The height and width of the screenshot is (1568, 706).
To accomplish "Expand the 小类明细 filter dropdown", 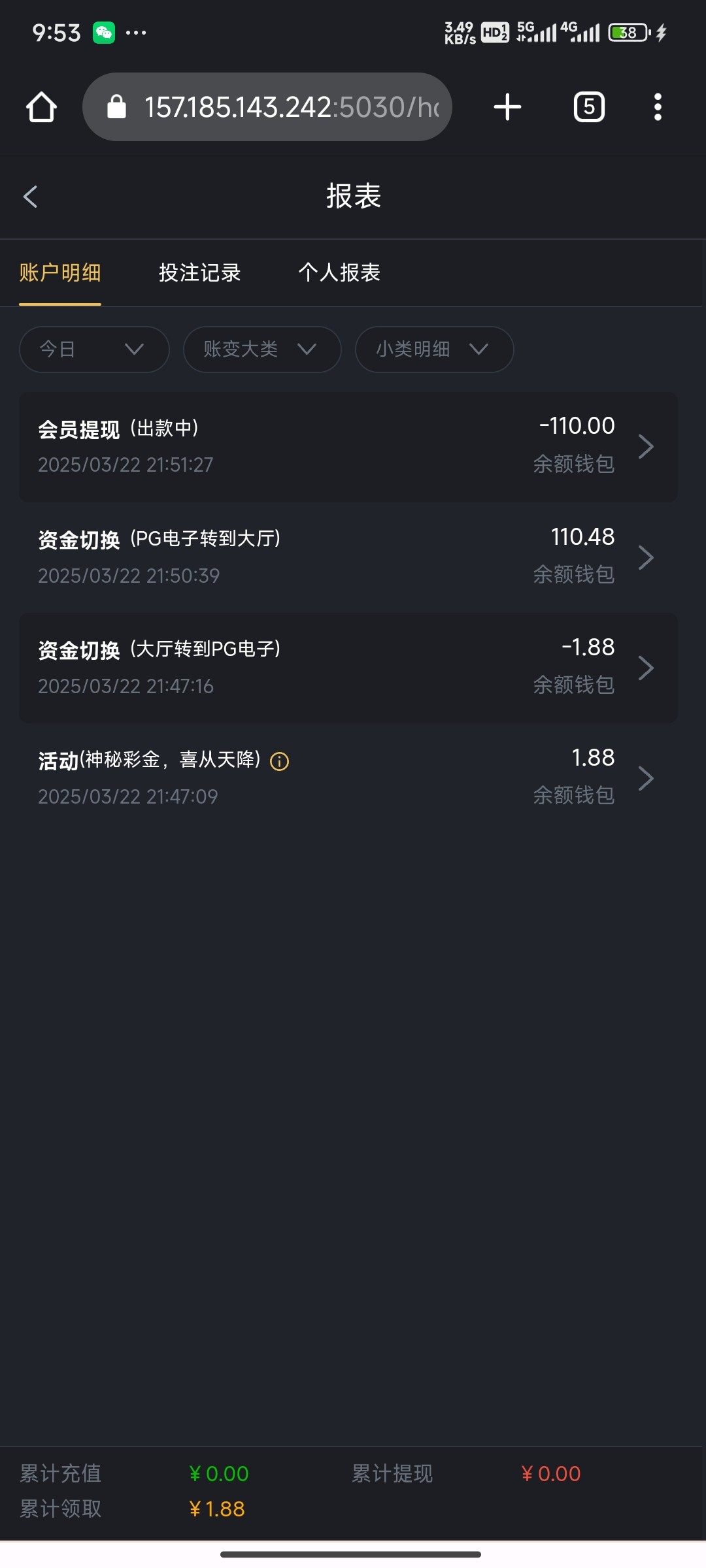I will [x=434, y=350].
